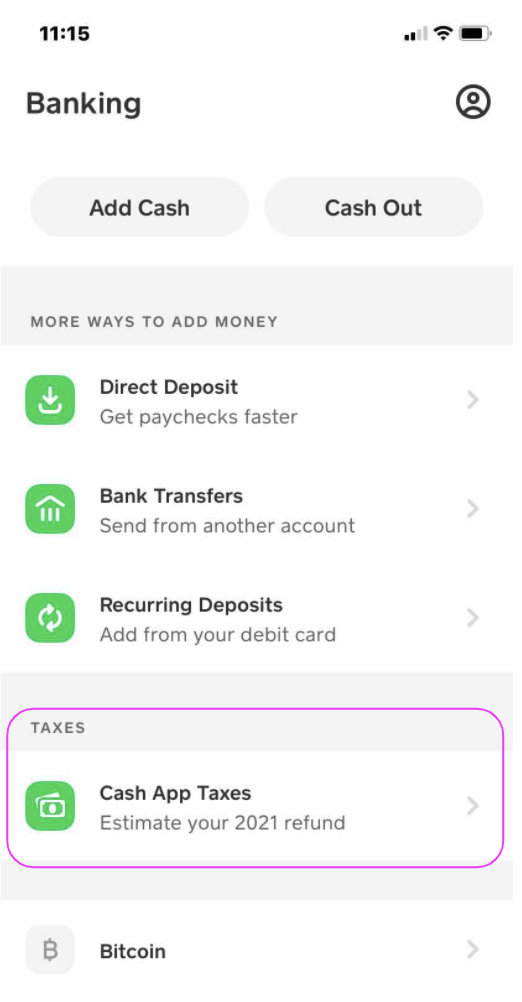Image resolution: width=522 pixels, height=1002 pixels.
Task: Open the profile account icon
Action: coord(473,102)
